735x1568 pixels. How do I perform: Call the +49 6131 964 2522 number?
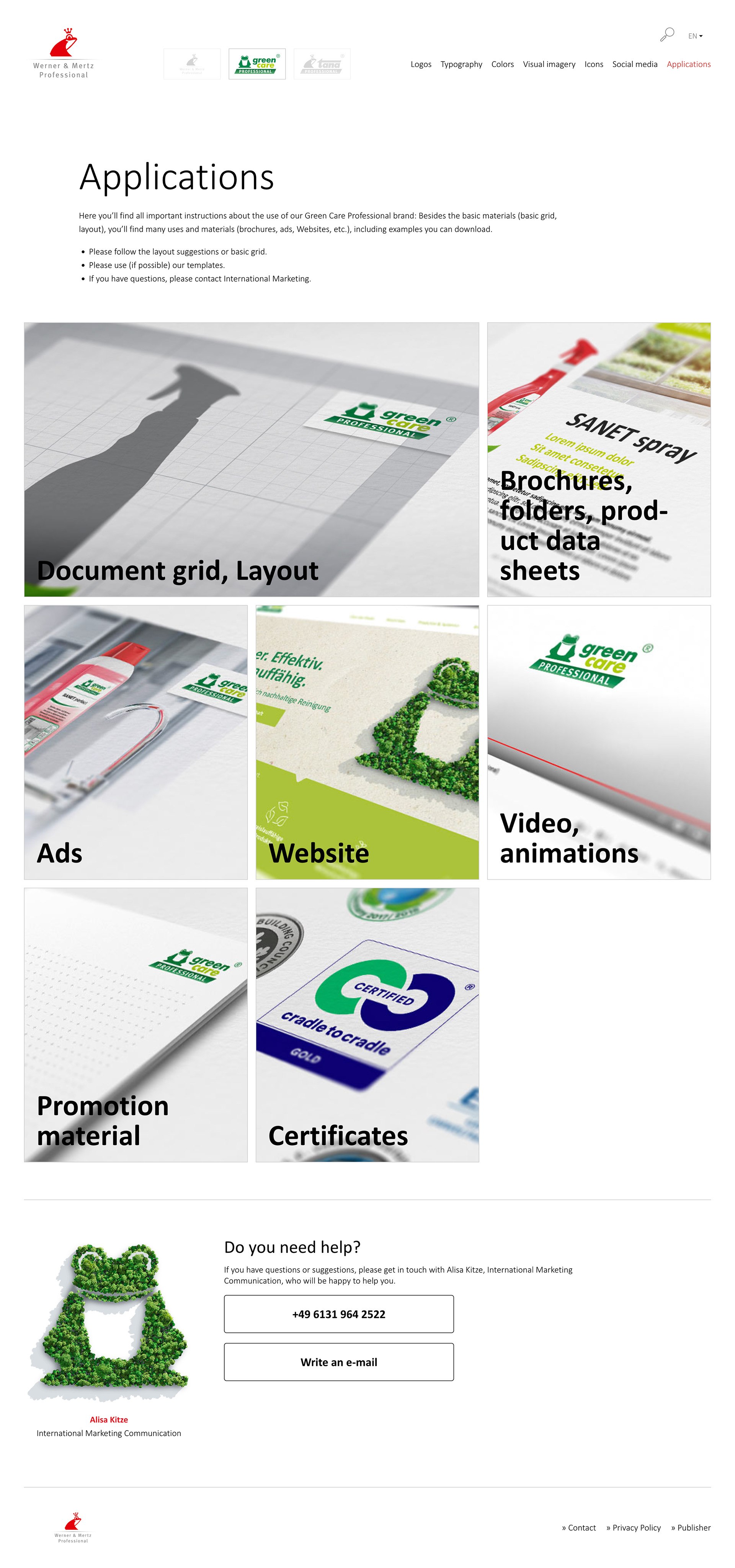[338, 1313]
